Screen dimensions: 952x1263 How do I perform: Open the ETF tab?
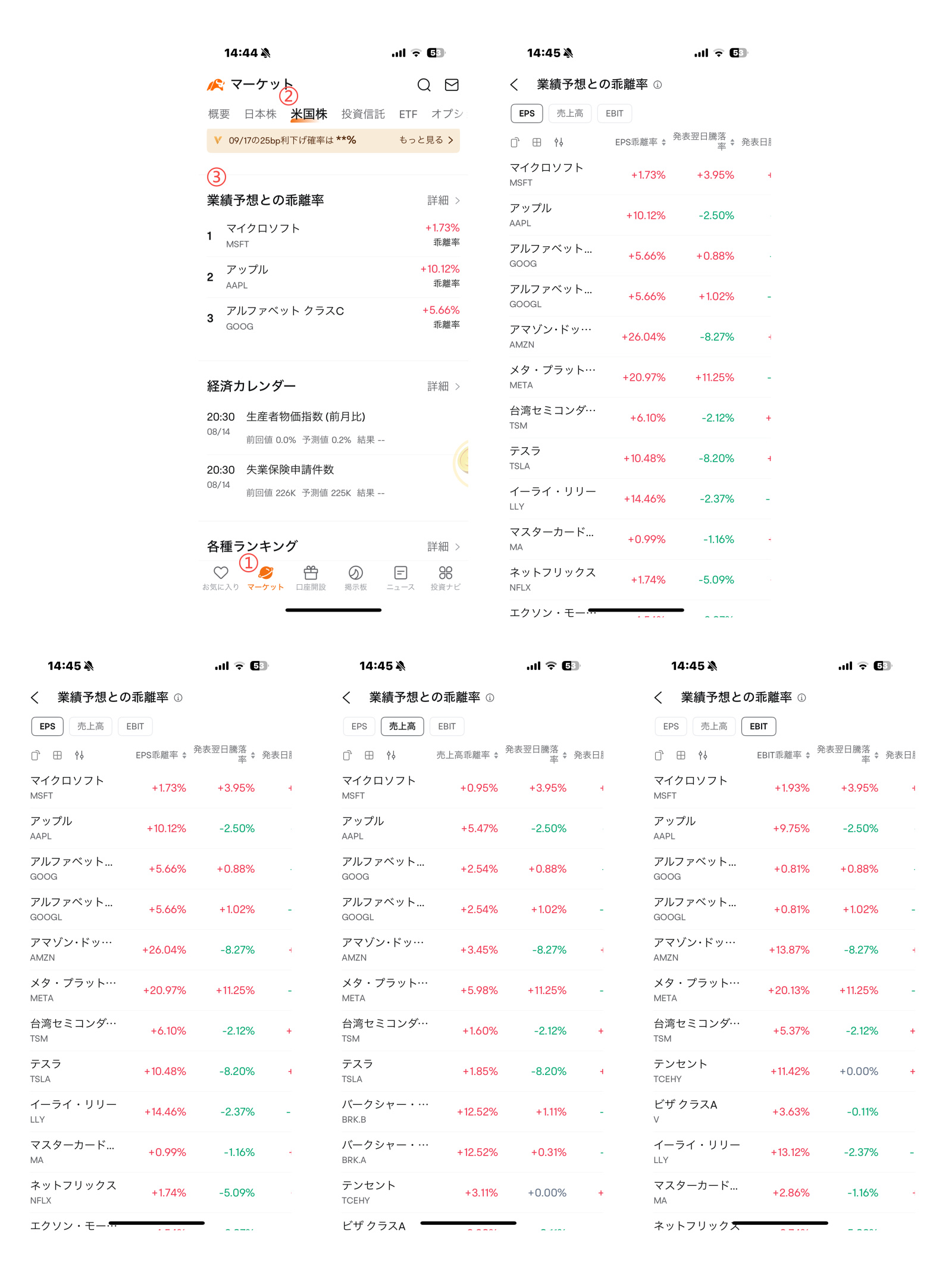(x=408, y=114)
